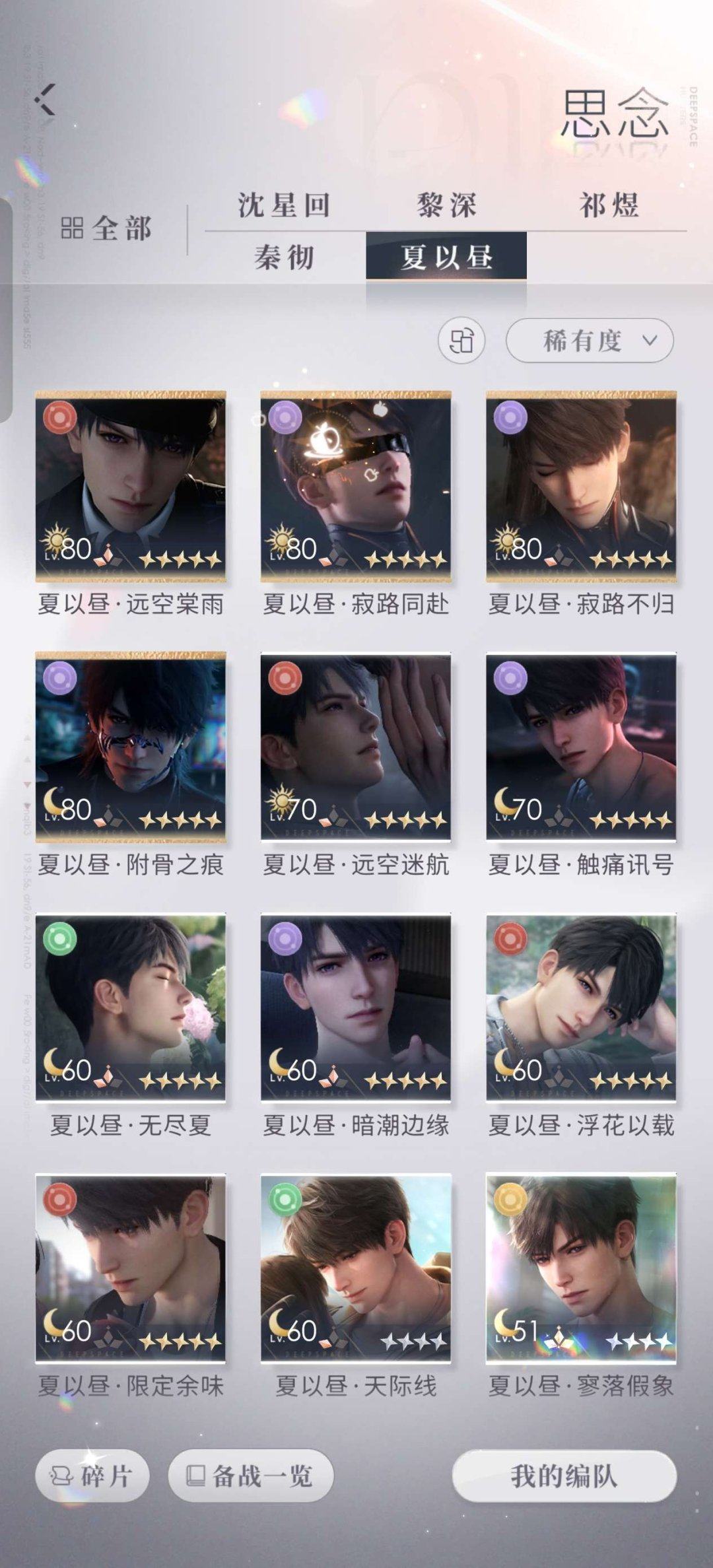
Task: Select the 夏以昼·附骨之痕 card
Action: (131, 747)
